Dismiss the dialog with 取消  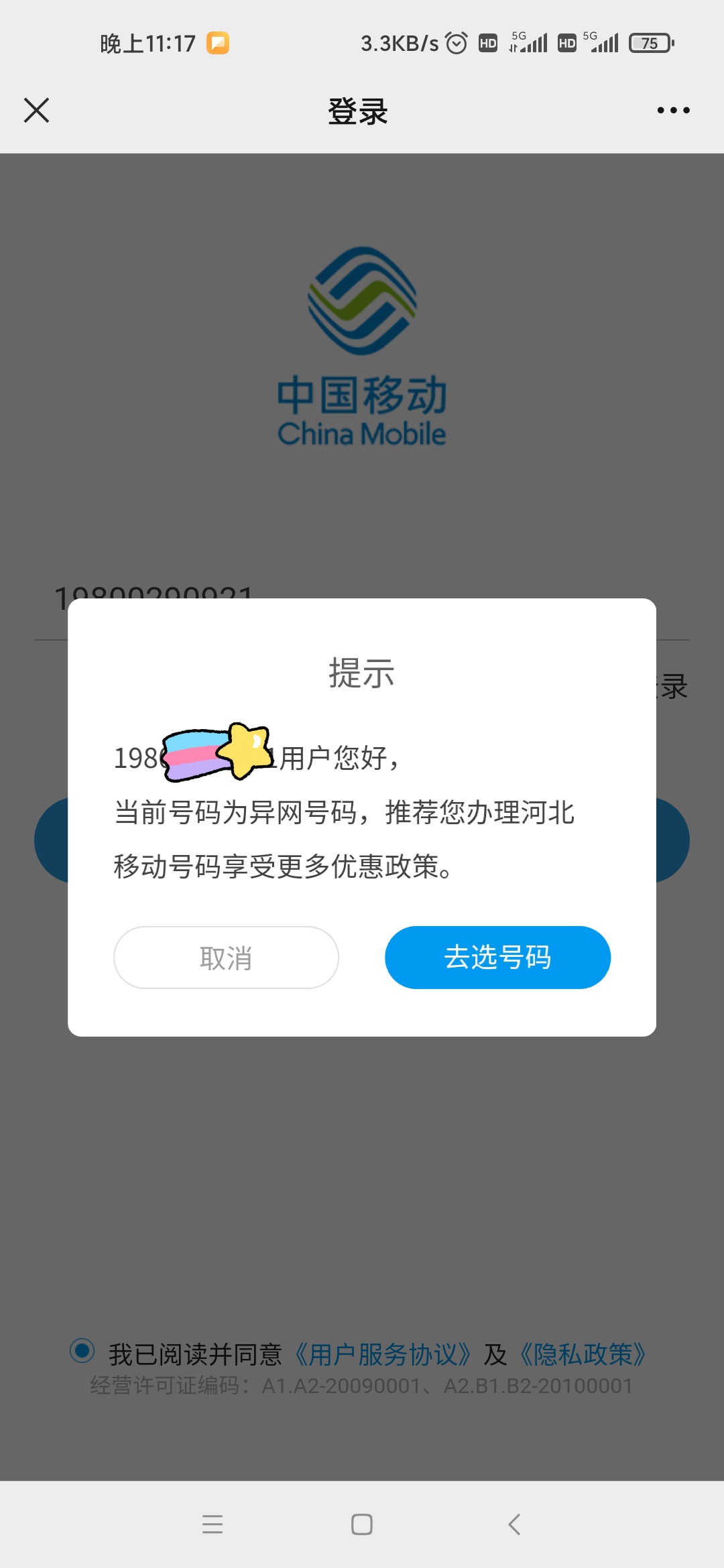pyautogui.click(x=226, y=958)
